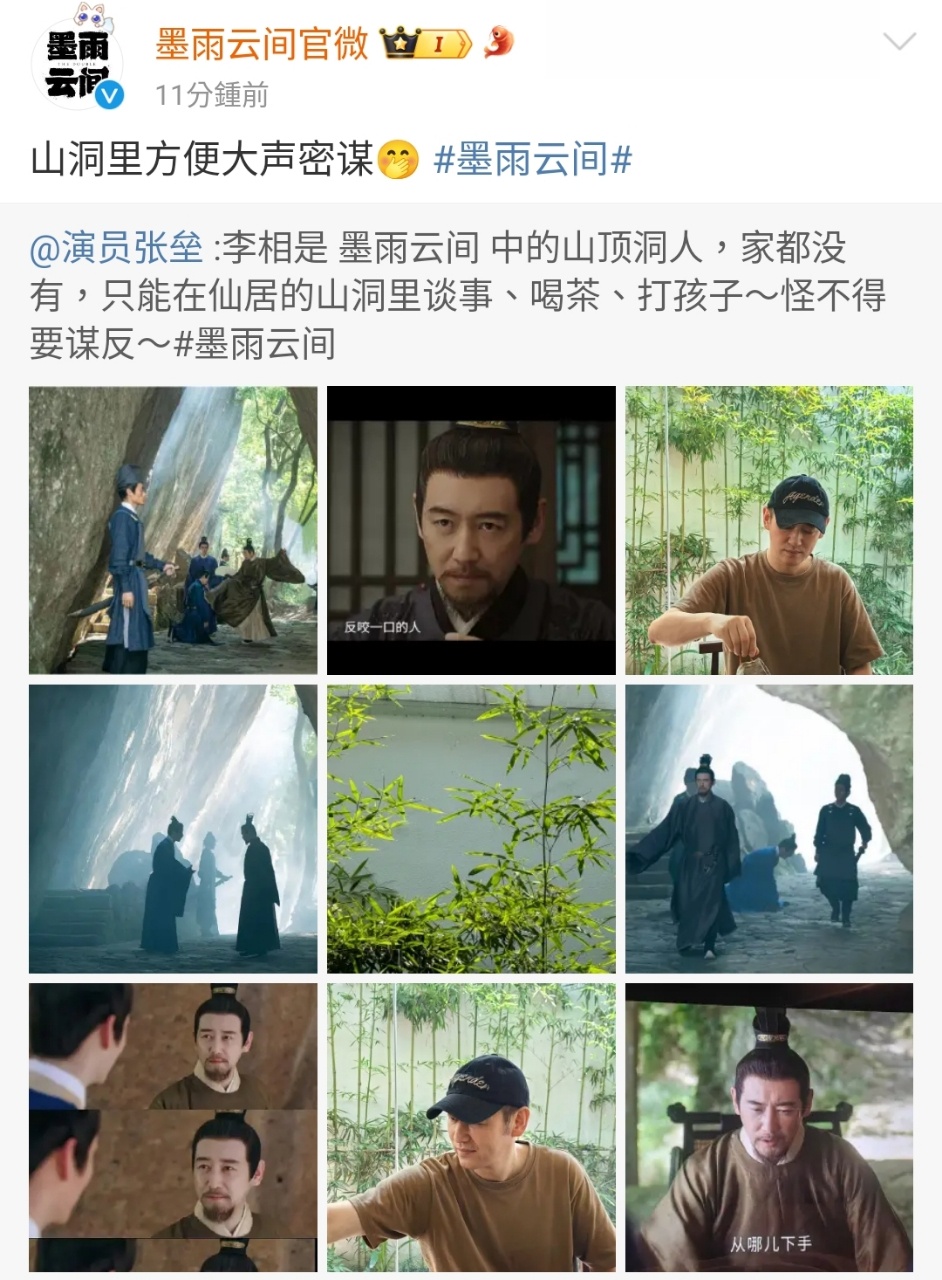Open the @演员张垒 mention link

tap(117, 248)
